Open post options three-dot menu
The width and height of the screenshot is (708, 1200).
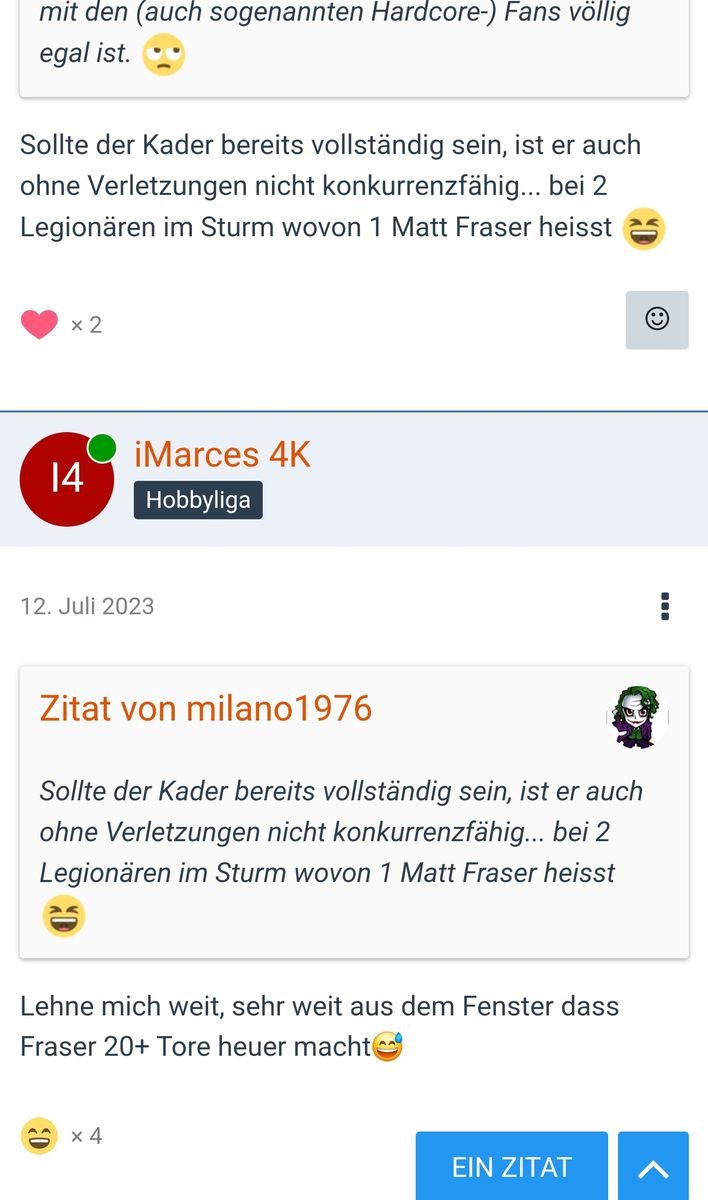(x=665, y=606)
